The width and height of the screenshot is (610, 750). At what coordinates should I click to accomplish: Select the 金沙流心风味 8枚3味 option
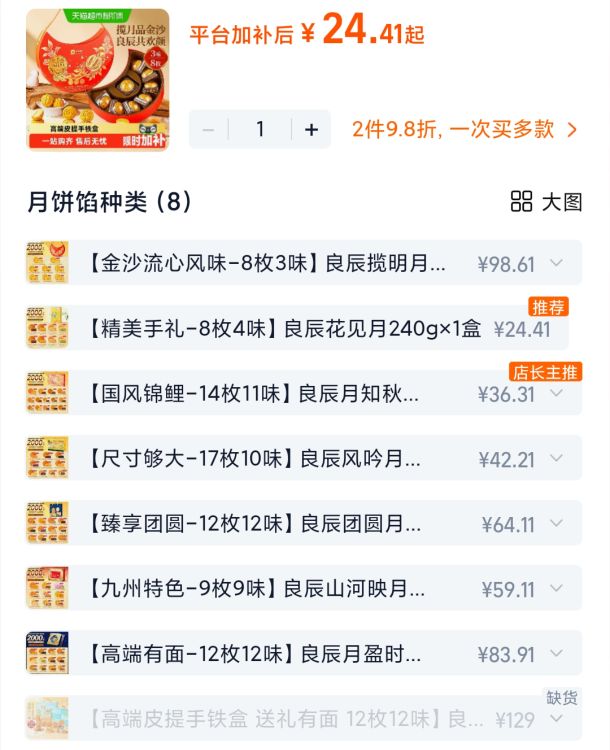point(304,263)
